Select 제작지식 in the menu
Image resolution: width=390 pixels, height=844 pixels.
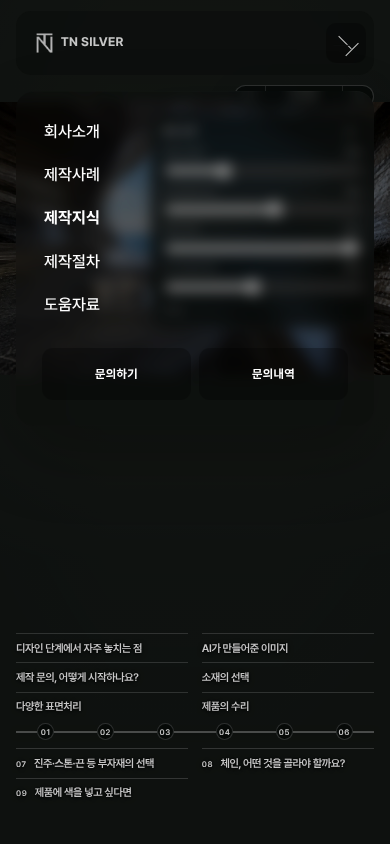(72, 217)
